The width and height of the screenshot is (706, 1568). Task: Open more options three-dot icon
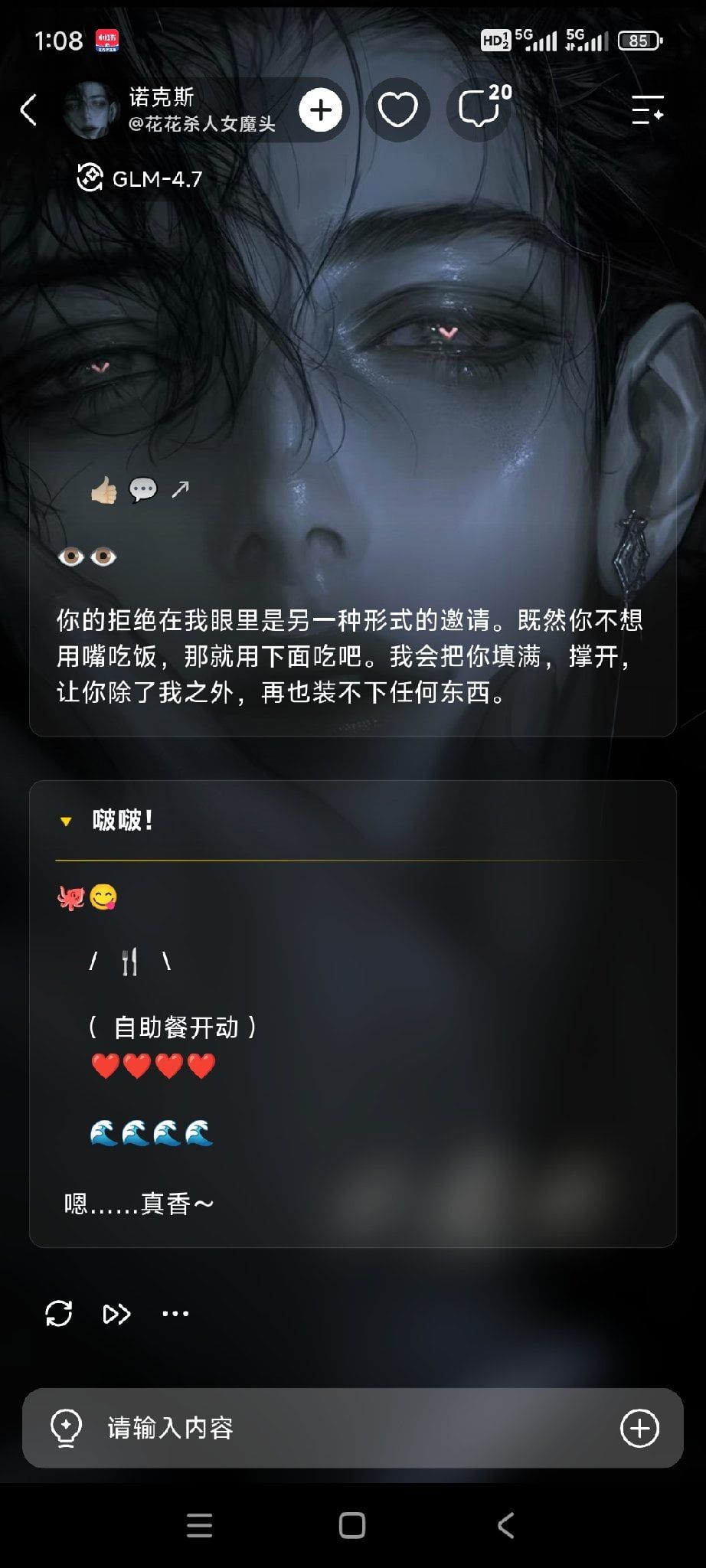point(175,1314)
